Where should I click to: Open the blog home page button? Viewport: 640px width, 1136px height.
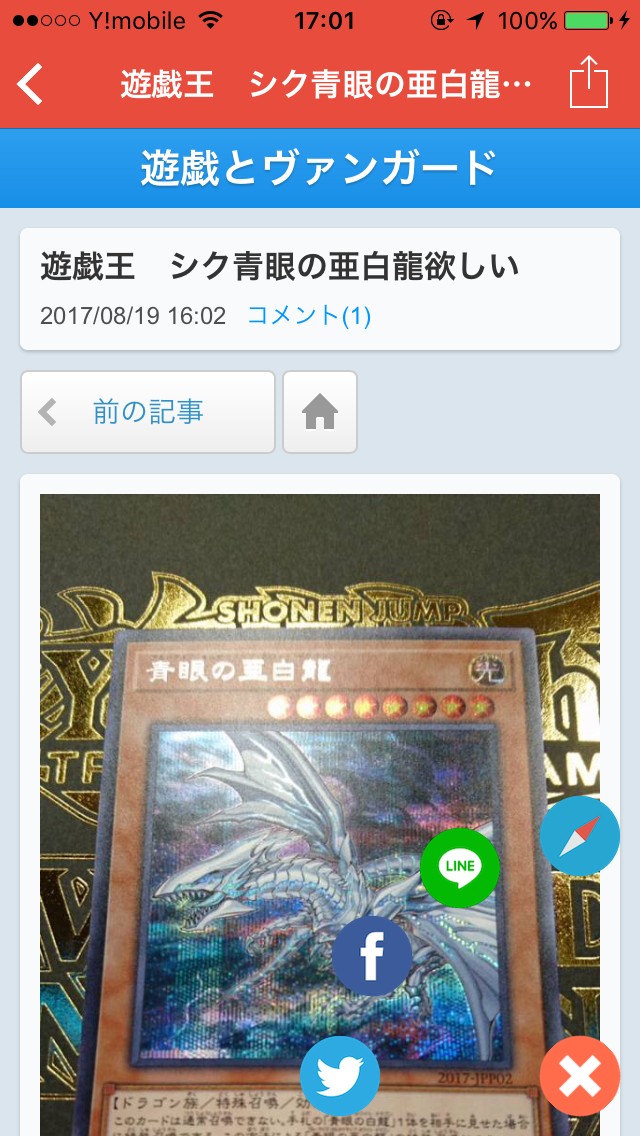tap(320, 412)
